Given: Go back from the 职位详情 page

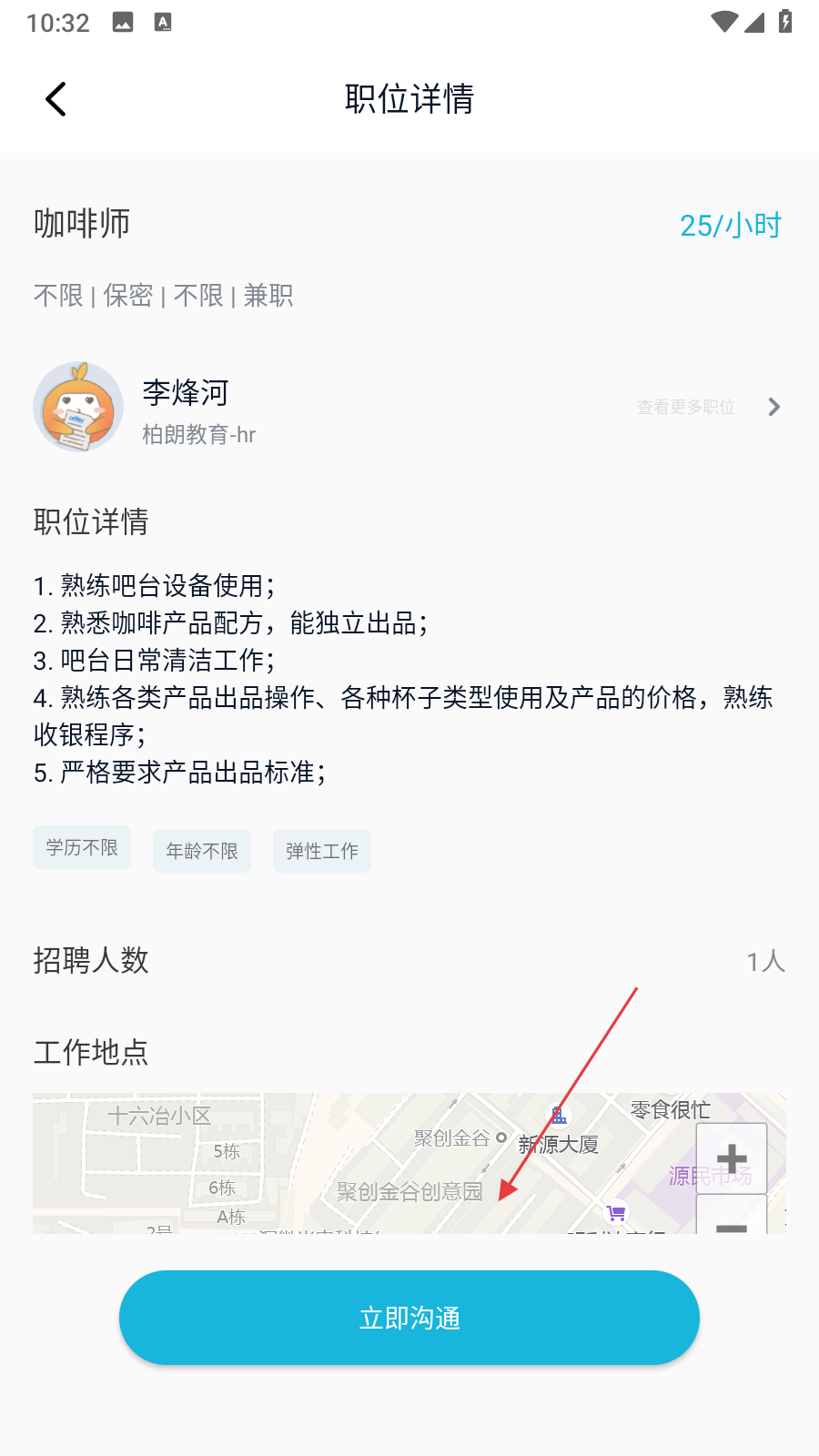Looking at the screenshot, I should pos(56,99).
